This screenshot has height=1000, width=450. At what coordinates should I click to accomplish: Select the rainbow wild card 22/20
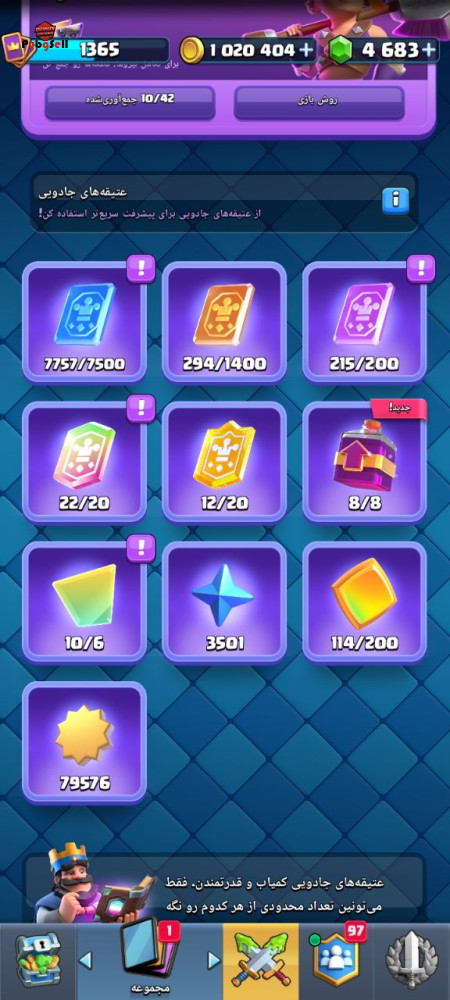pyautogui.click(x=84, y=462)
